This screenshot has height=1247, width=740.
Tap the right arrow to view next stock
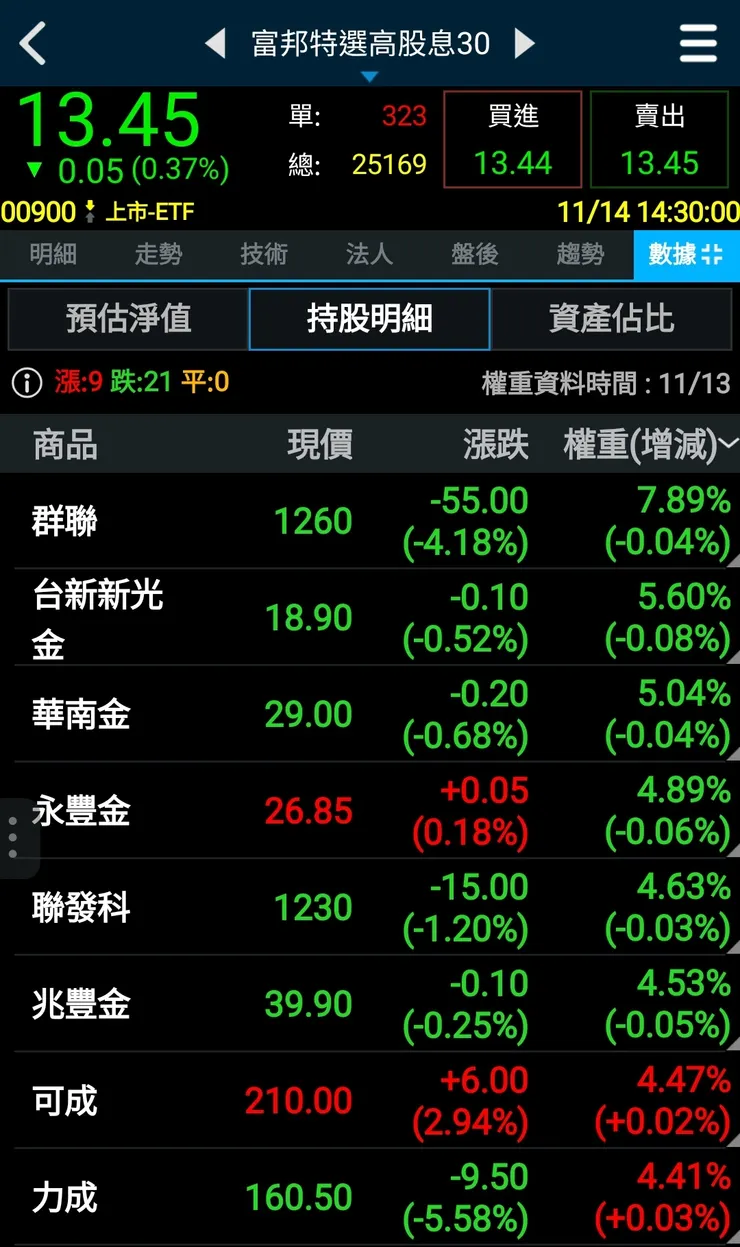tap(524, 43)
